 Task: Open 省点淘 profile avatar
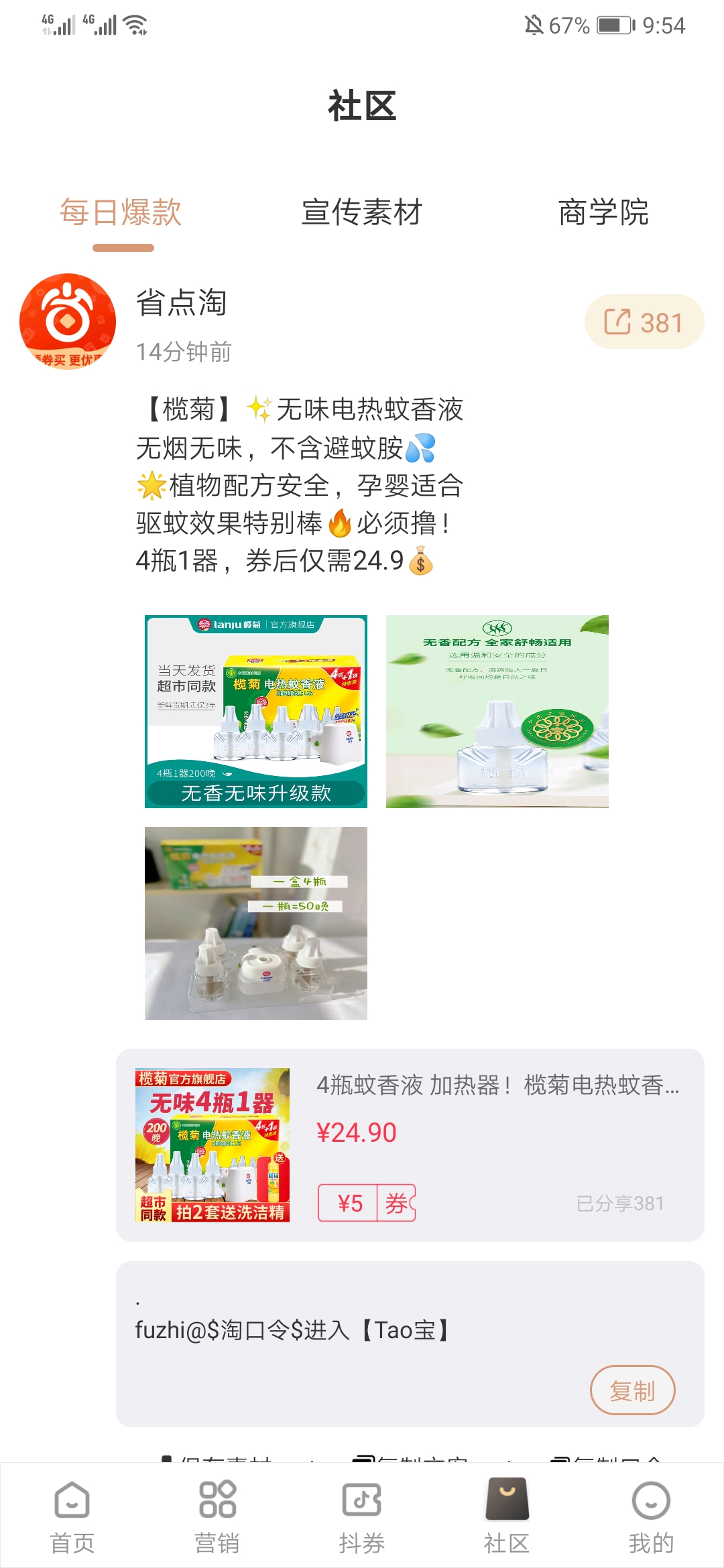point(68,322)
